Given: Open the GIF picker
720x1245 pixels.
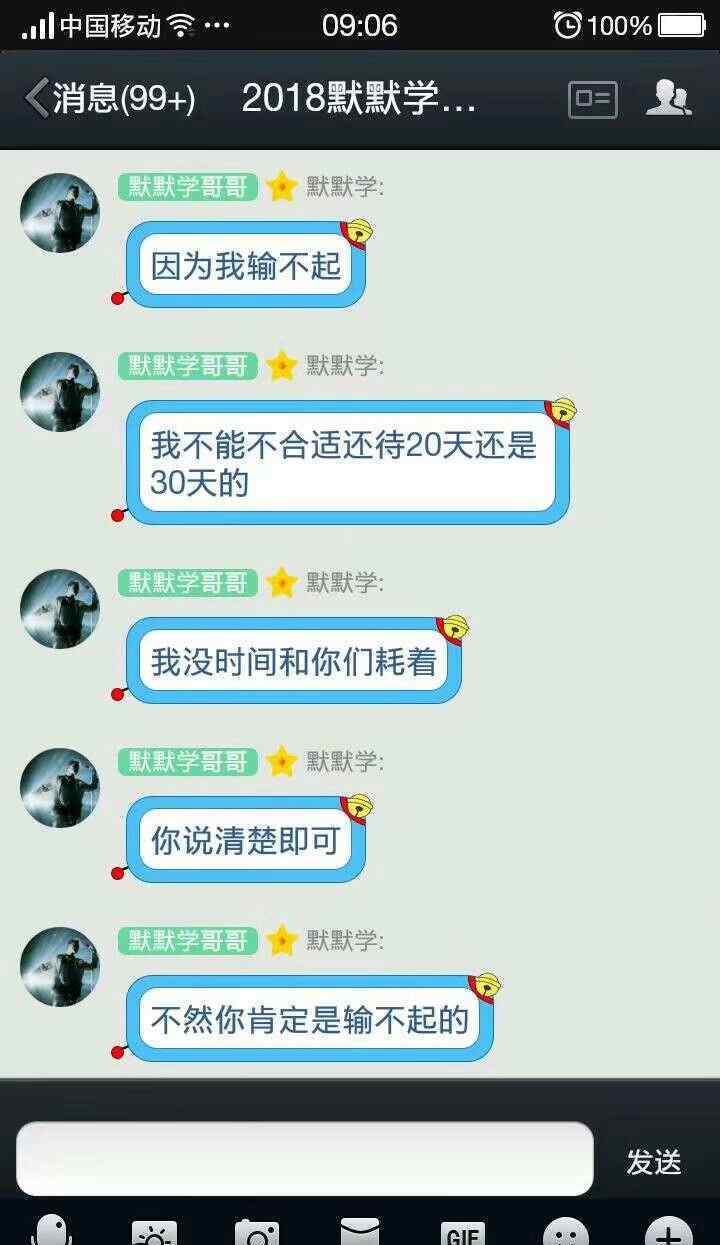Looking at the screenshot, I should 462,1234.
